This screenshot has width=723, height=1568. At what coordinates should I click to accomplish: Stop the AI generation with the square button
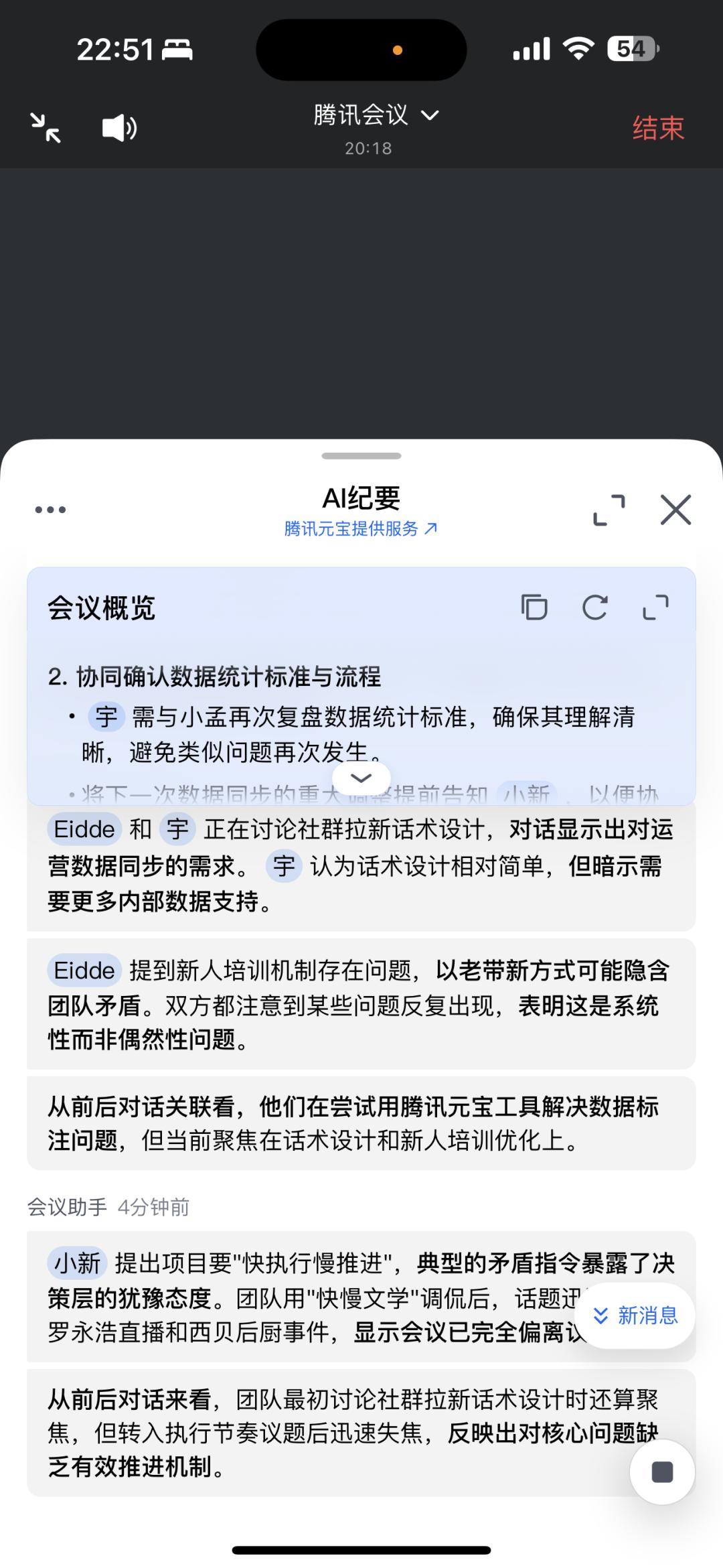click(x=662, y=1472)
